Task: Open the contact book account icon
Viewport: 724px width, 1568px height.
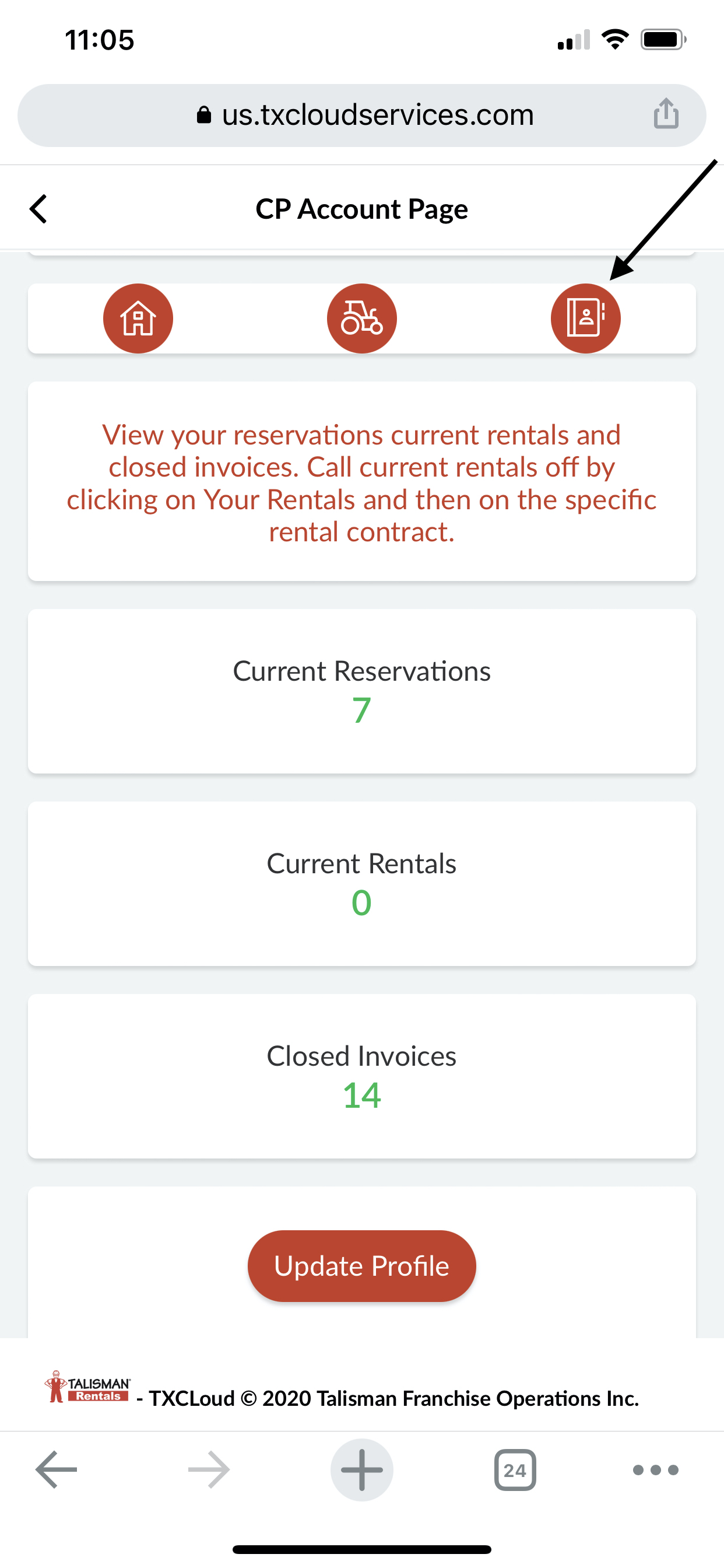Action: coord(585,318)
